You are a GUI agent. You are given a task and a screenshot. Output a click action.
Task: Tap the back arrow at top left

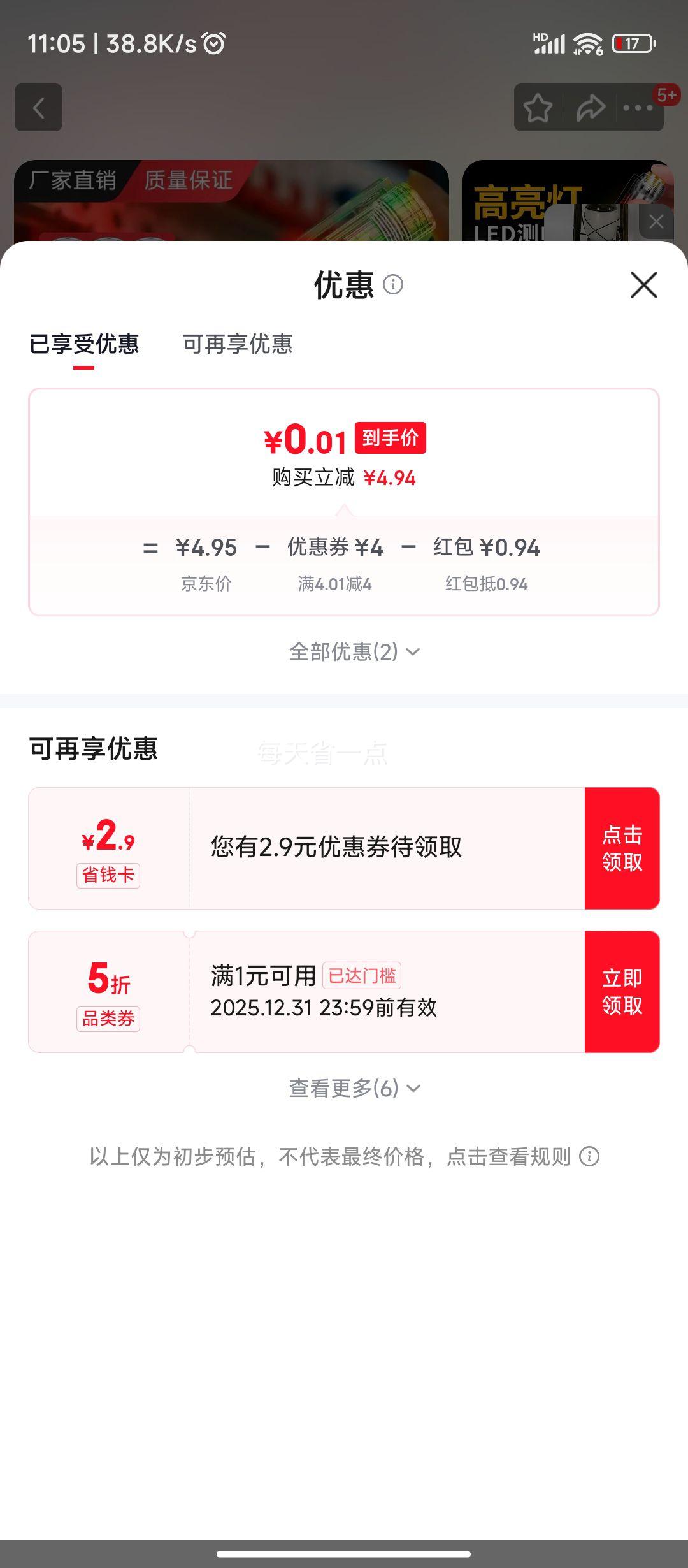(38, 107)
